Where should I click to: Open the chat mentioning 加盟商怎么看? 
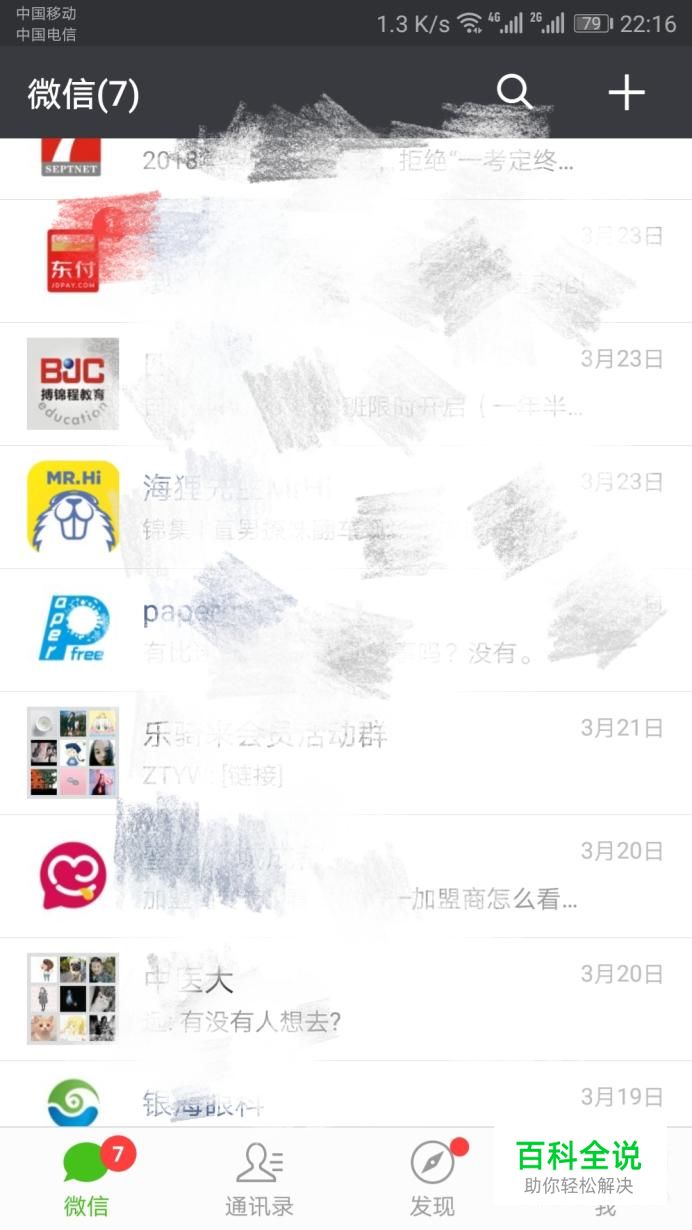click(x=345, y=876)
